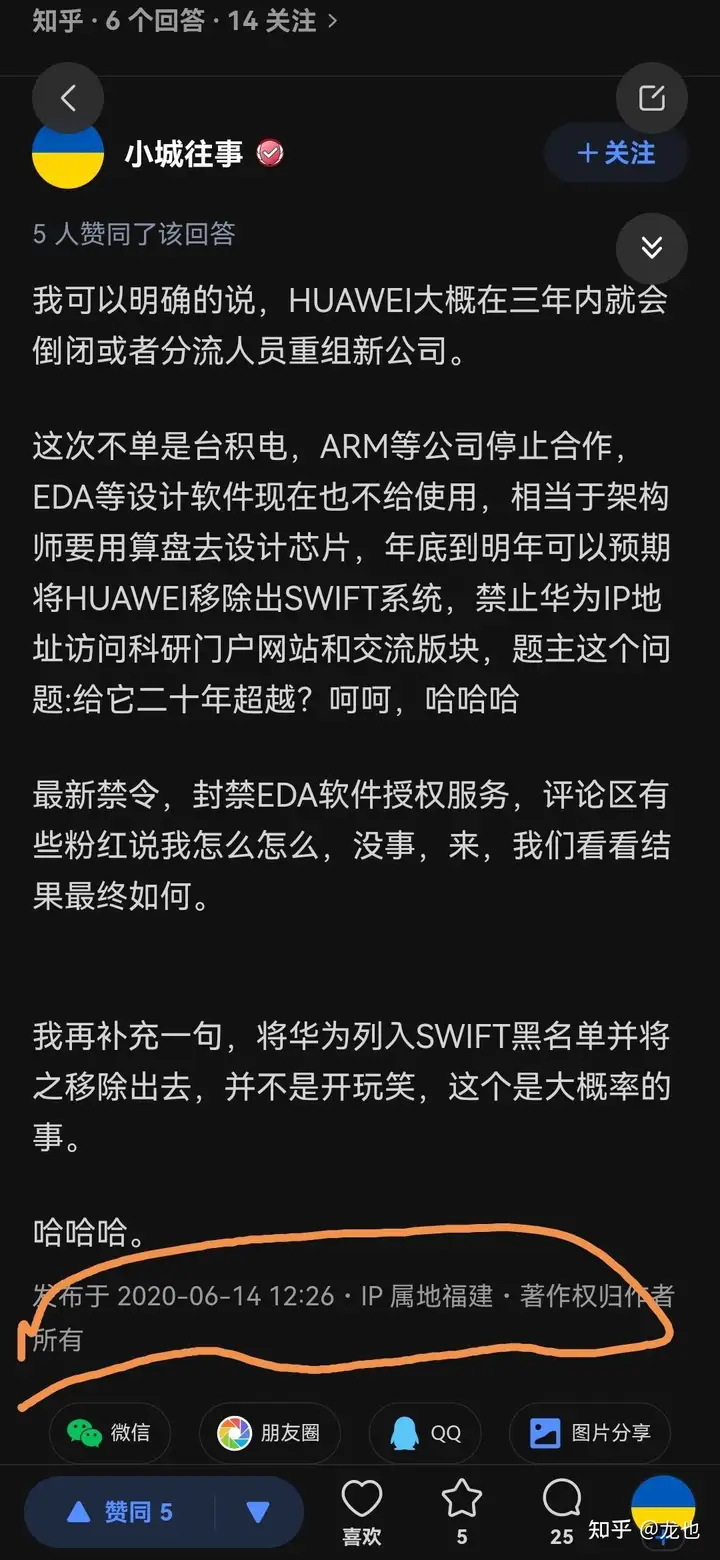Open the 25 comments
The image size is (720, 1560).
562,1510
